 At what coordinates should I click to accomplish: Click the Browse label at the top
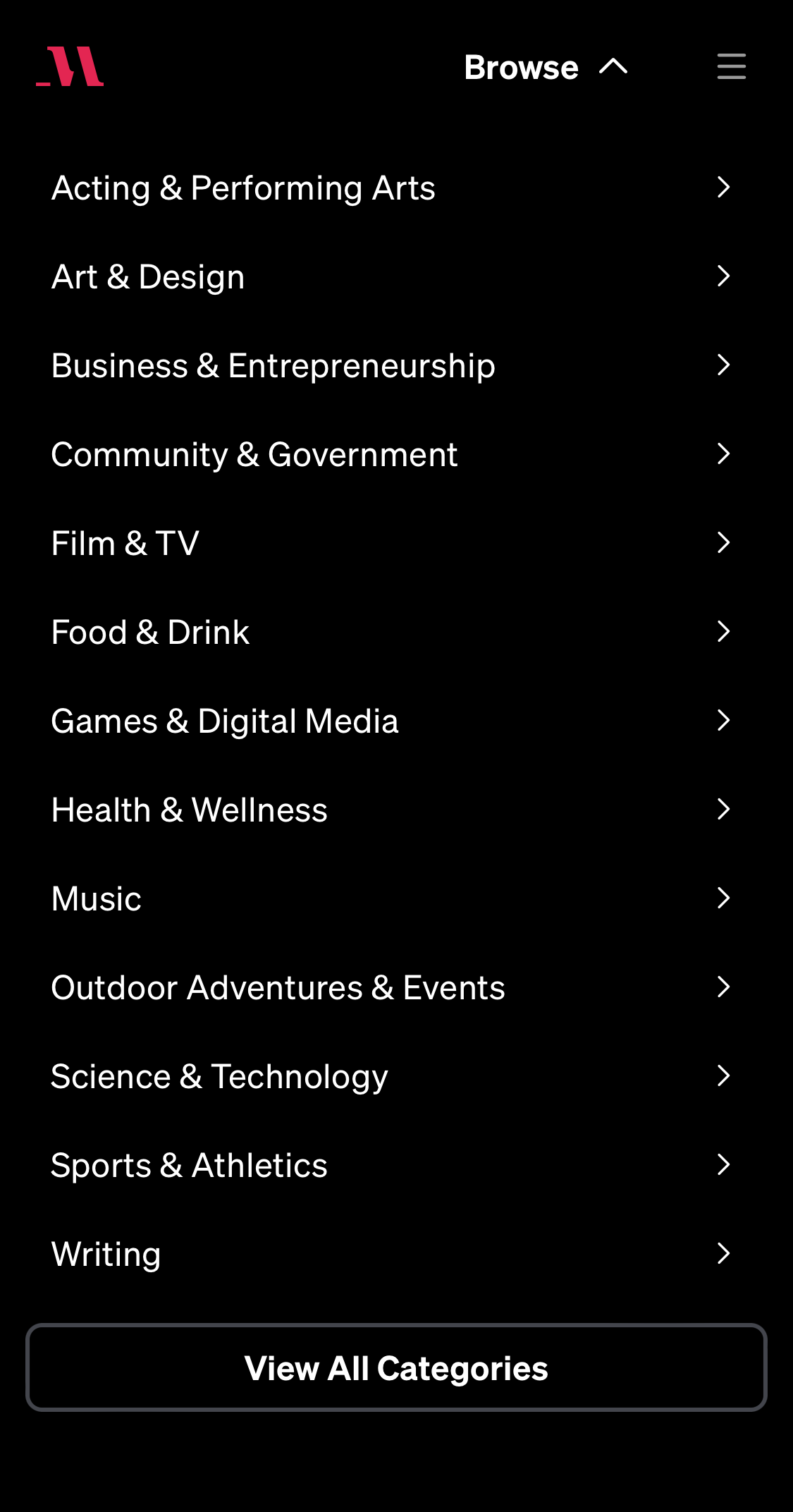coord(520,66)
